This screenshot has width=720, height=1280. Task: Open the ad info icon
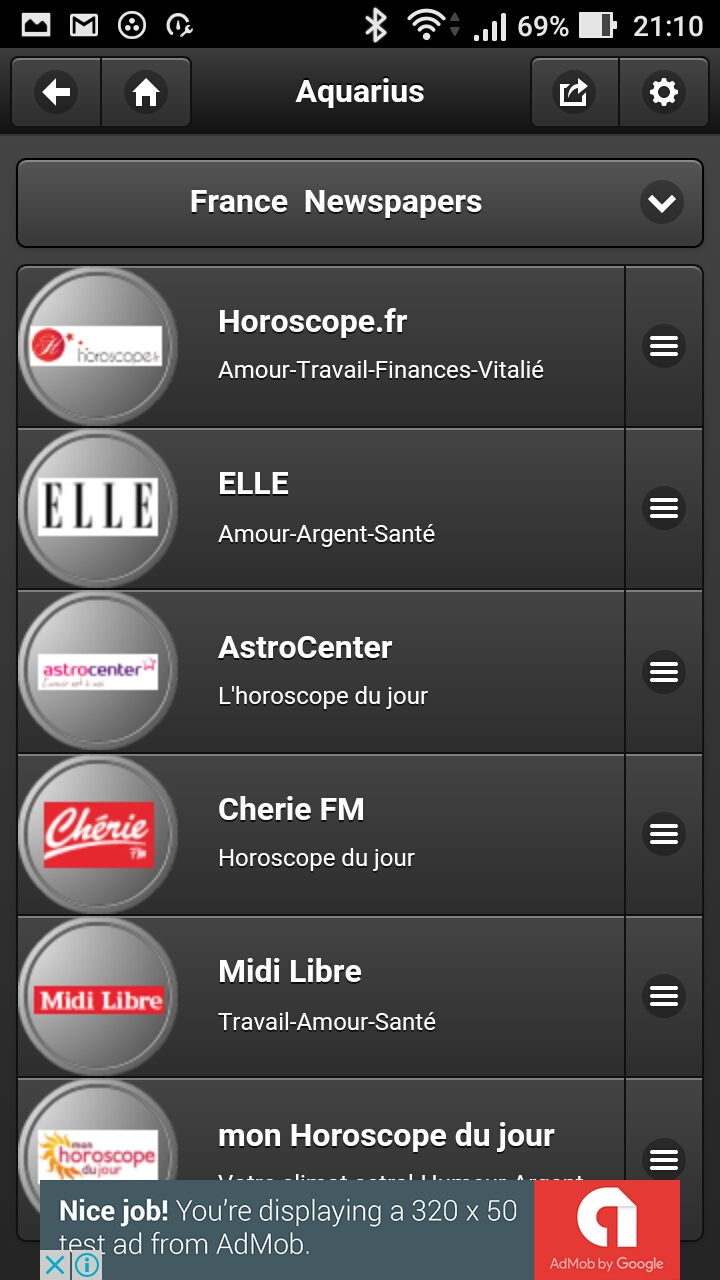[87, 1265]
